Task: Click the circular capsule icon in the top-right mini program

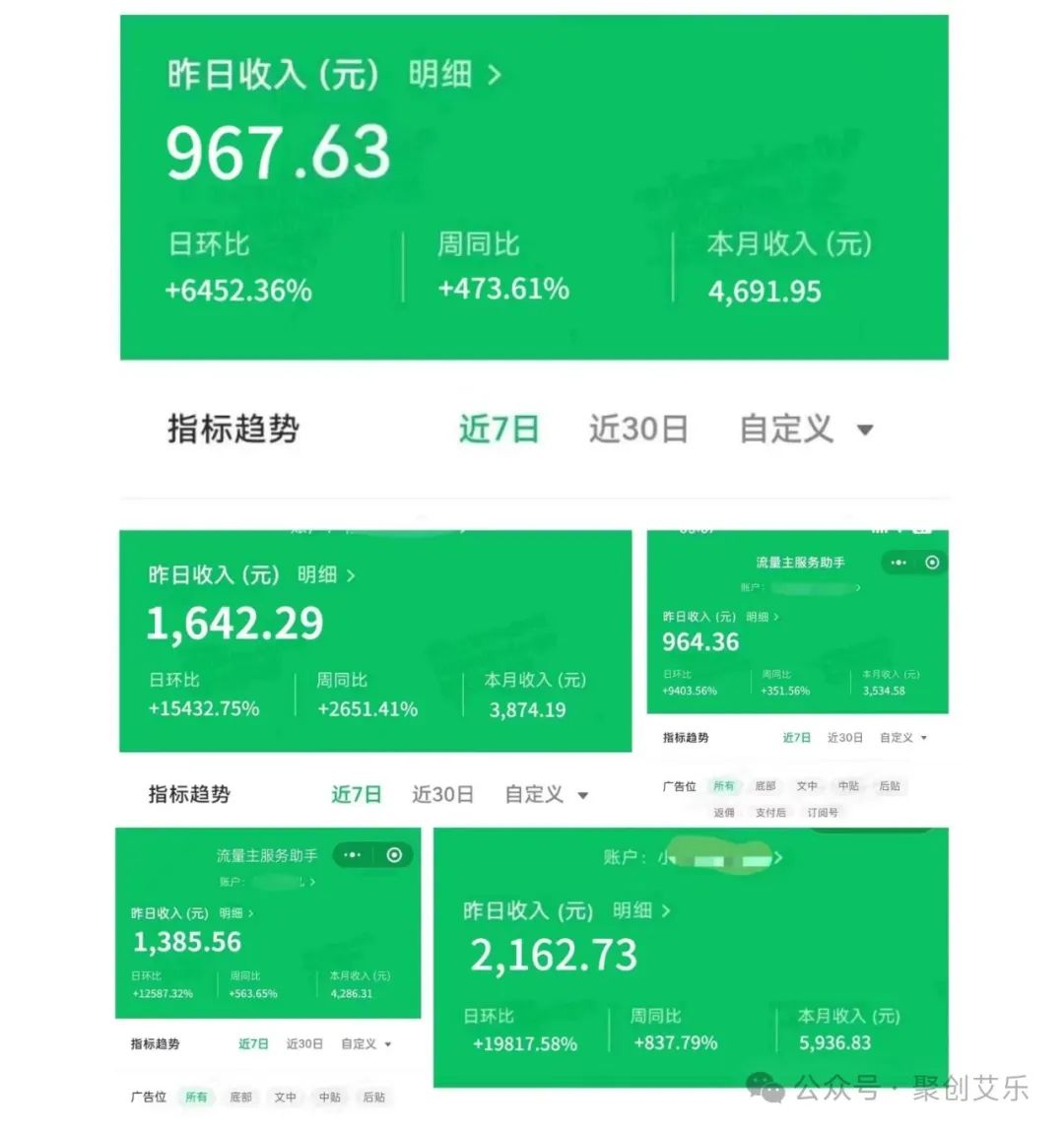Action: point(930,563)
